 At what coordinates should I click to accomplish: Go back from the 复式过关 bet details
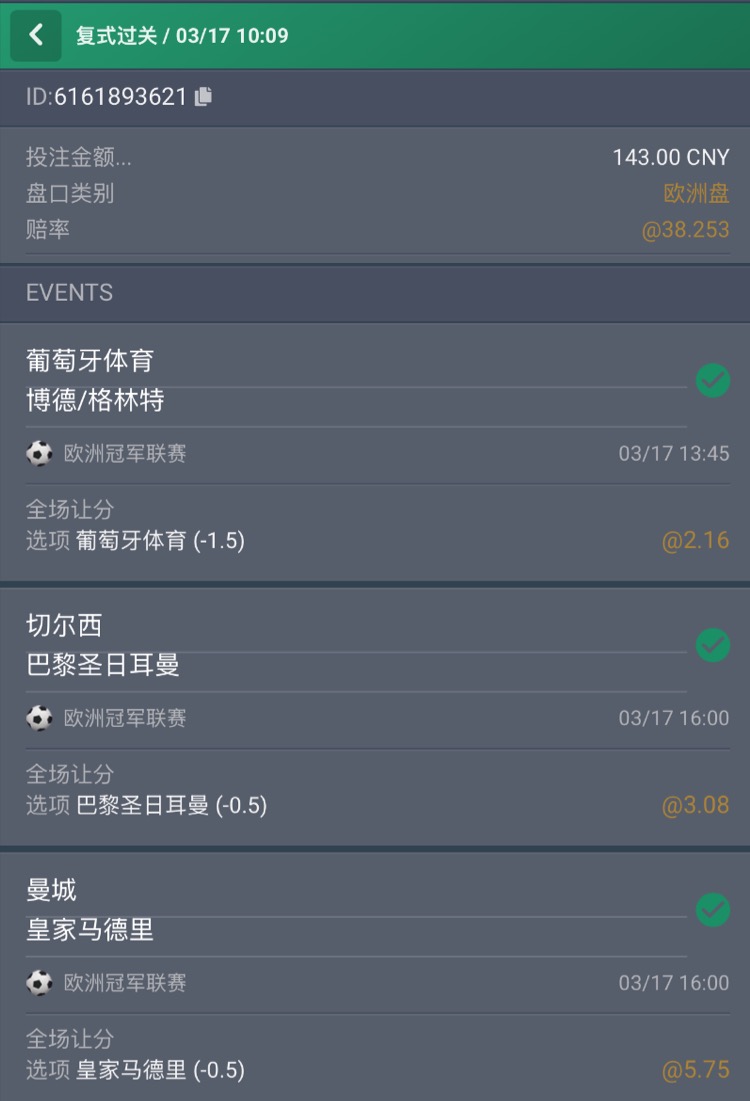click(x=36, y=35)
